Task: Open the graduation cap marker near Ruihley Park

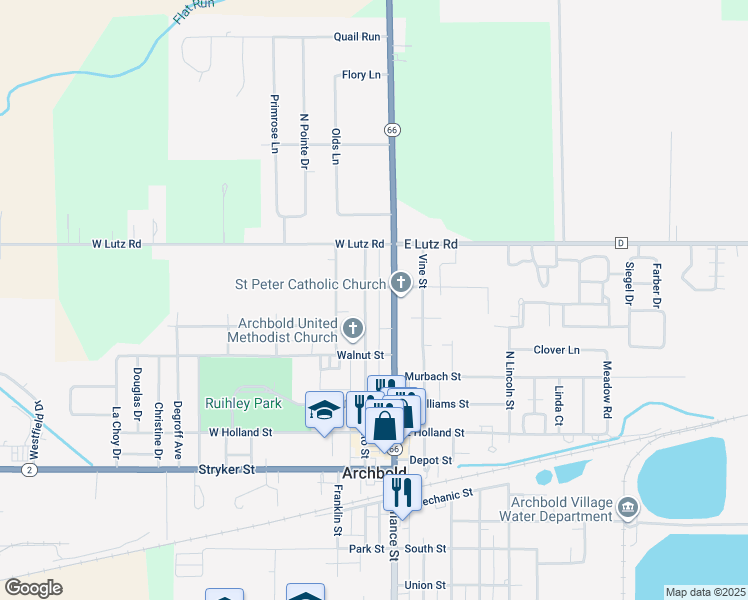Action: [x=324, y=411]
